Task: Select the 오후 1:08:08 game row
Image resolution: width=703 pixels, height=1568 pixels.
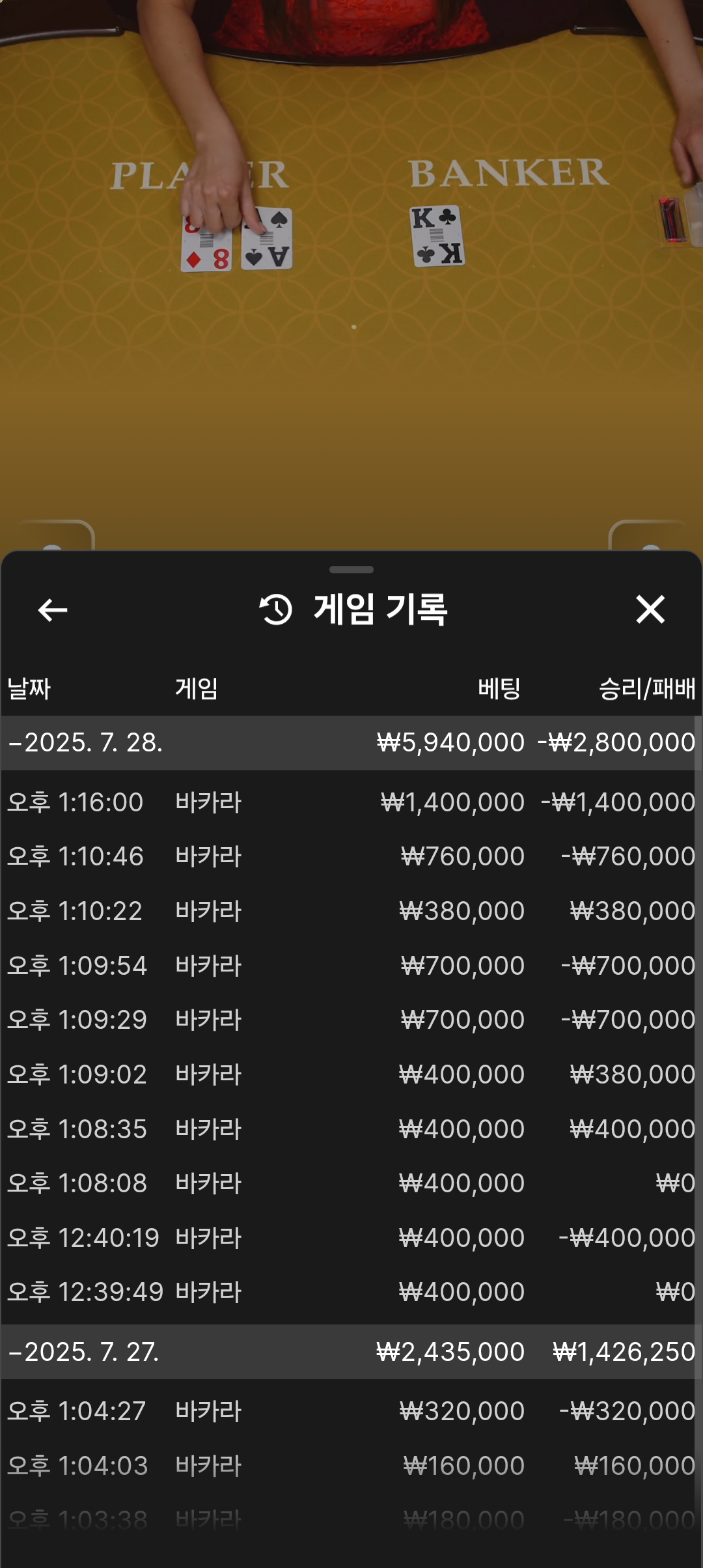Action: pyautogui.click(x=351, y=1183)
